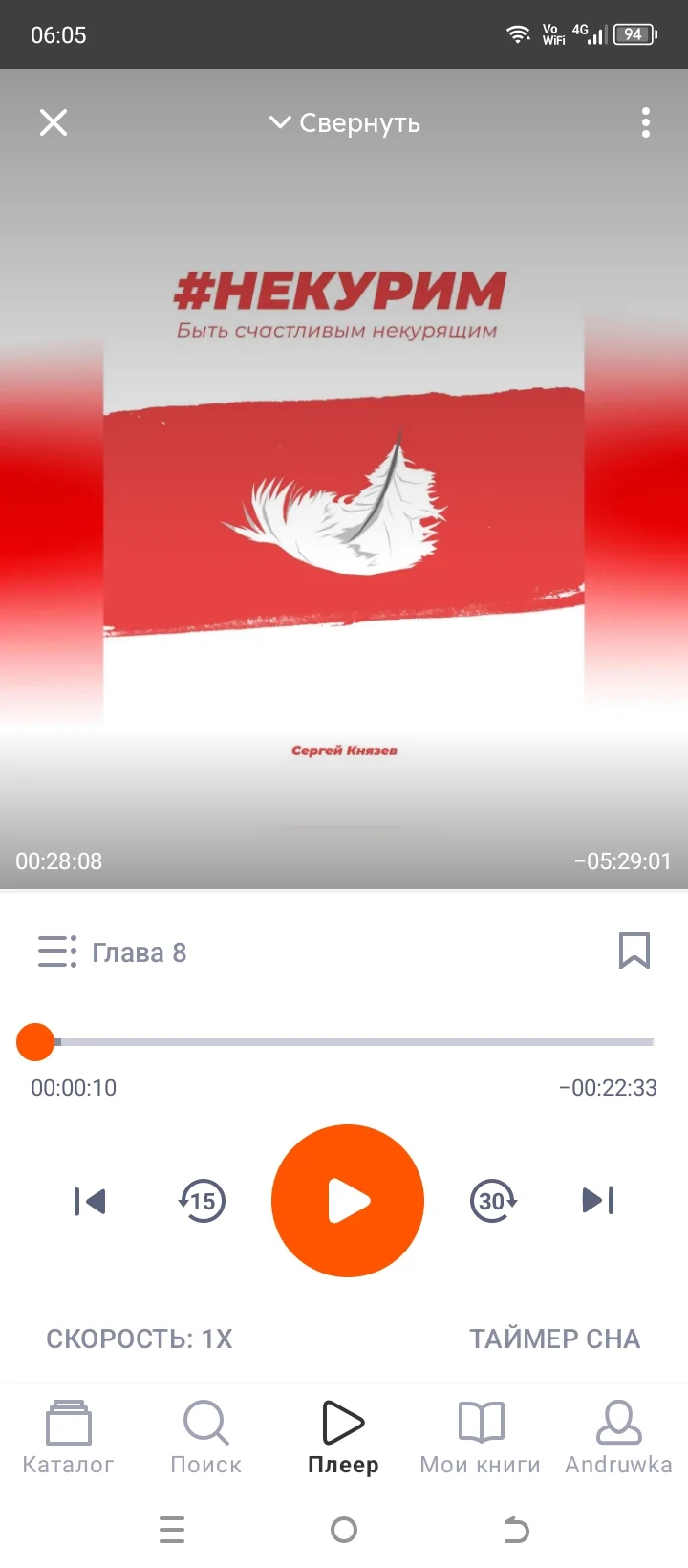Image resolution: width=688 pixels, height=1568 pixels.
Task: Close the full-screen player
Action: click(x=54, y=122)
